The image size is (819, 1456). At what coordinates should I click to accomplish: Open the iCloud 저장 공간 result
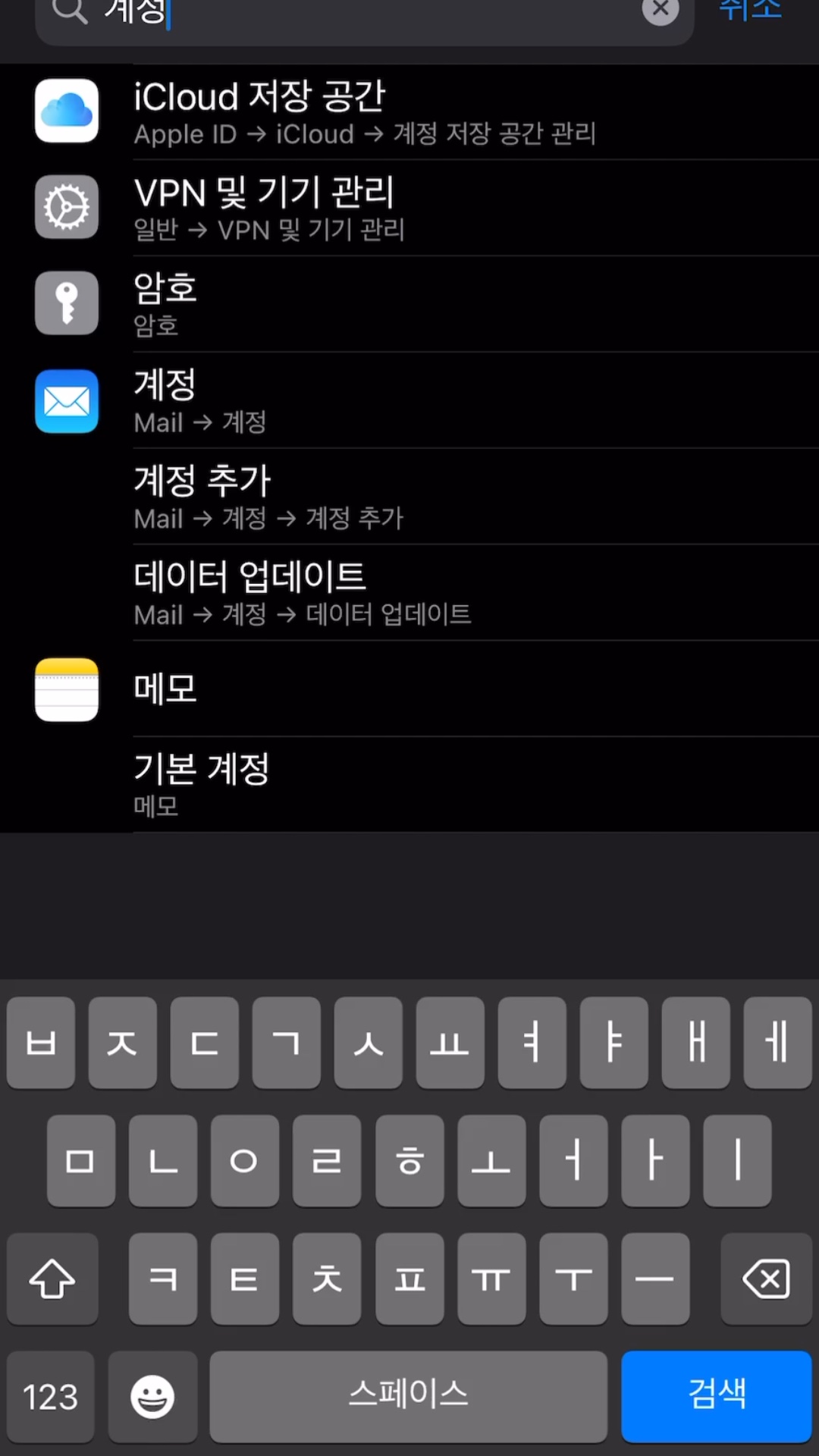[x=409, y=111]
